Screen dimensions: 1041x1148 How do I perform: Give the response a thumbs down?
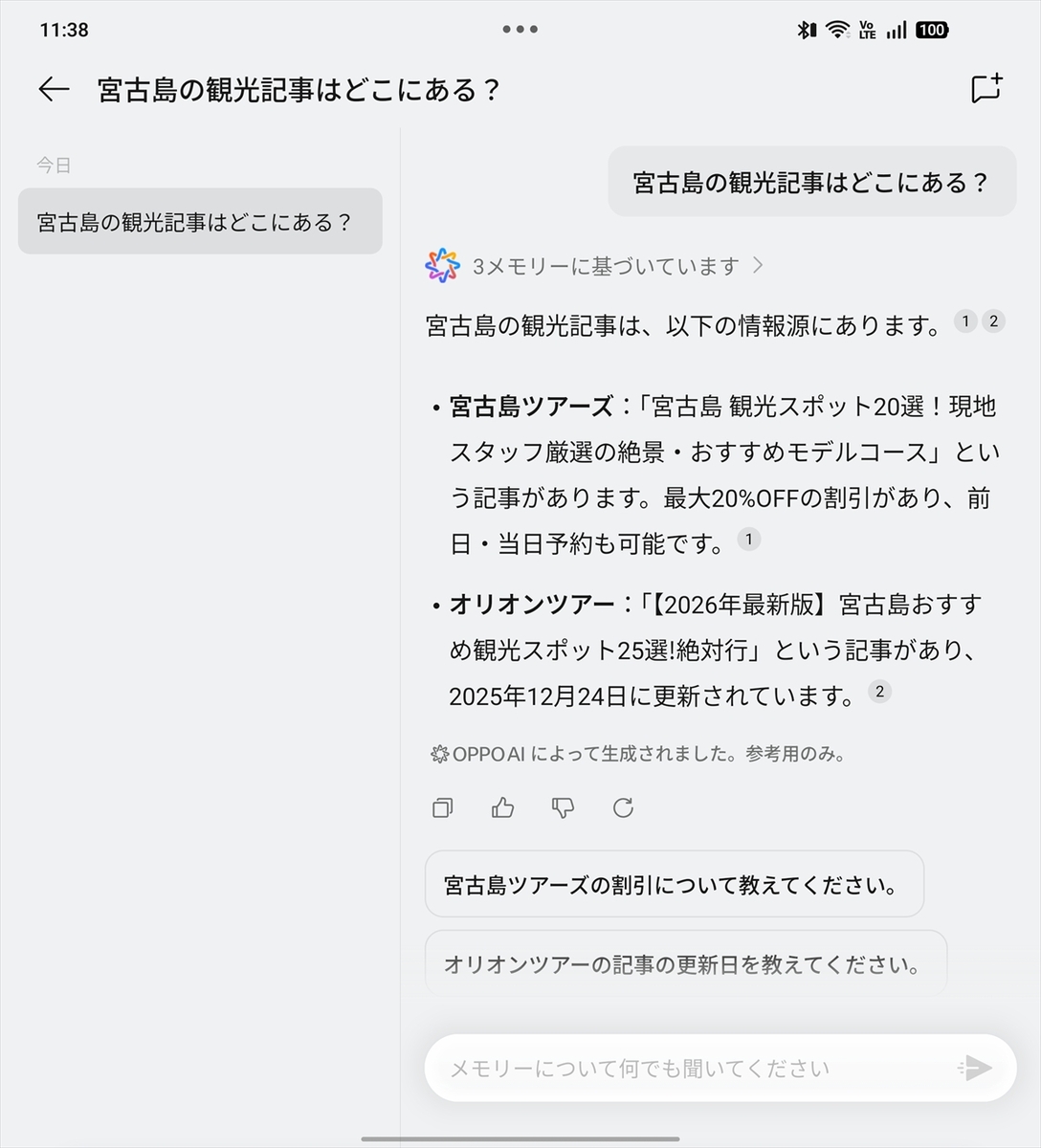click(x=563, y=807)
